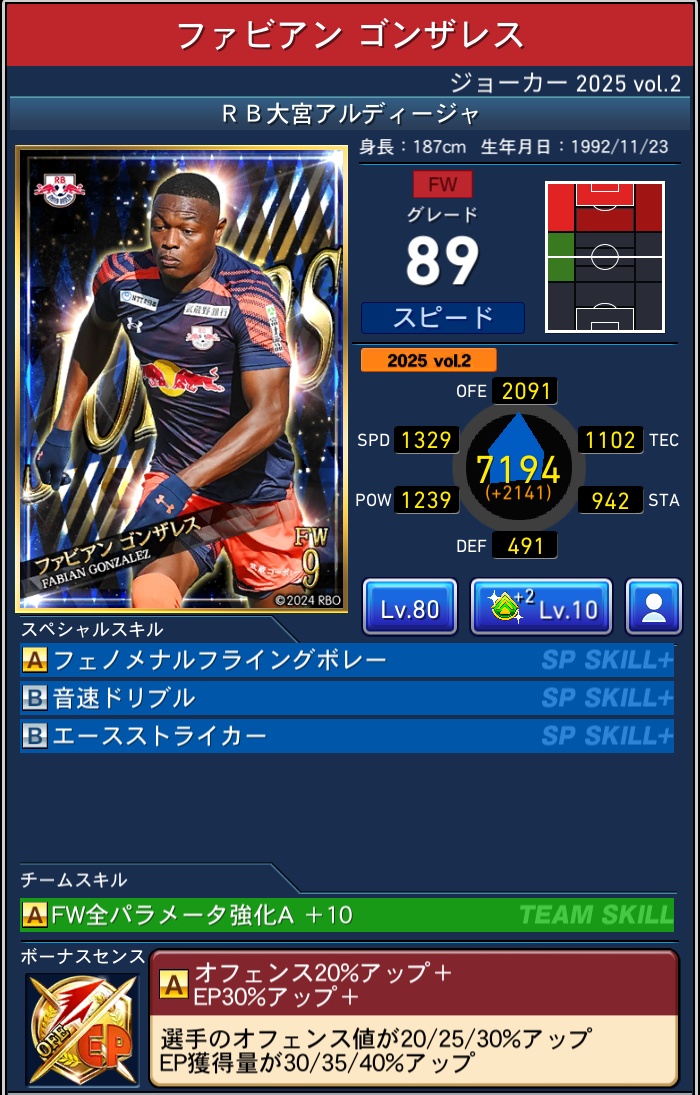This screenshot has width=700, height=1095.
Task: Open the 音速ドリブル special skill
Action: point(347,698)
